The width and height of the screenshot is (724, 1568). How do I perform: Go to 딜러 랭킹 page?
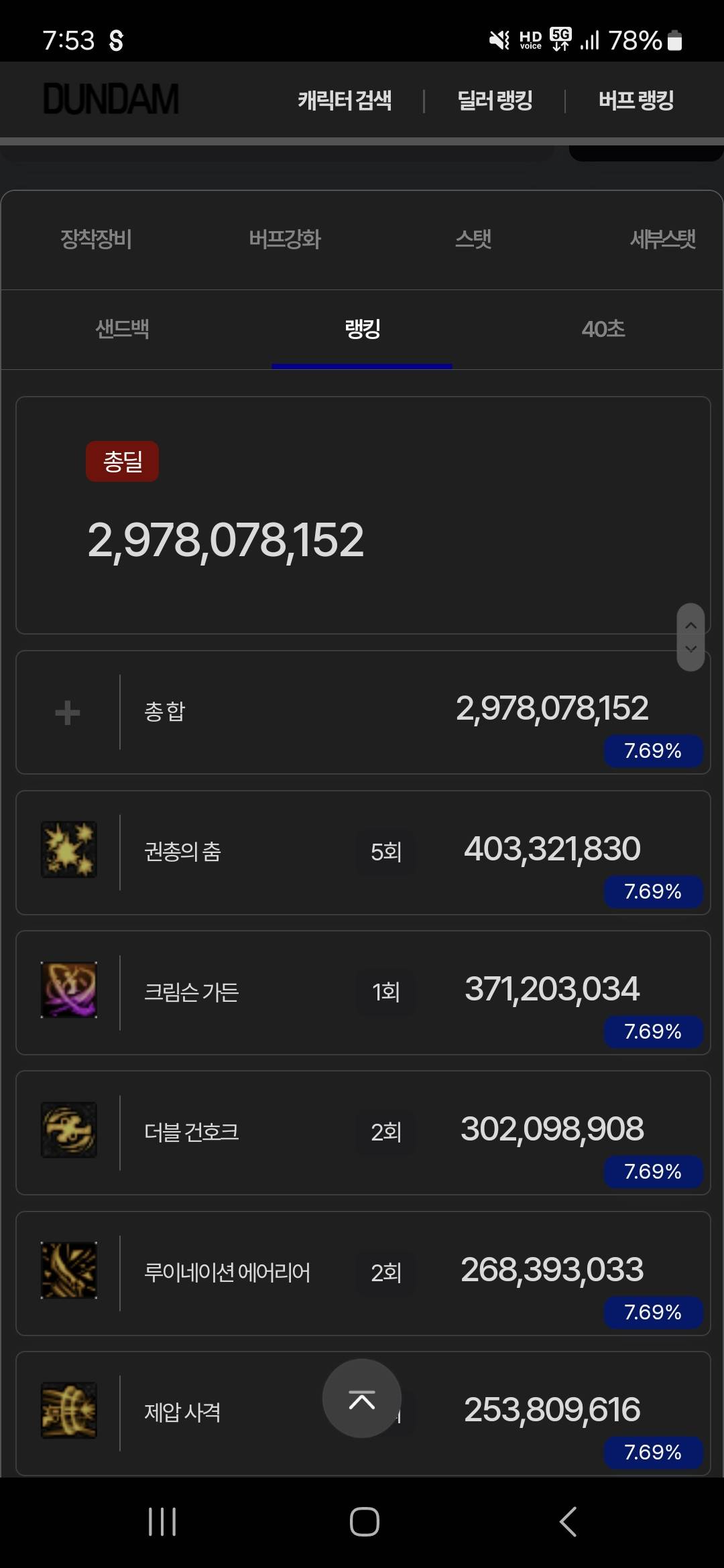pyautogui.click(x=495, y=101)
